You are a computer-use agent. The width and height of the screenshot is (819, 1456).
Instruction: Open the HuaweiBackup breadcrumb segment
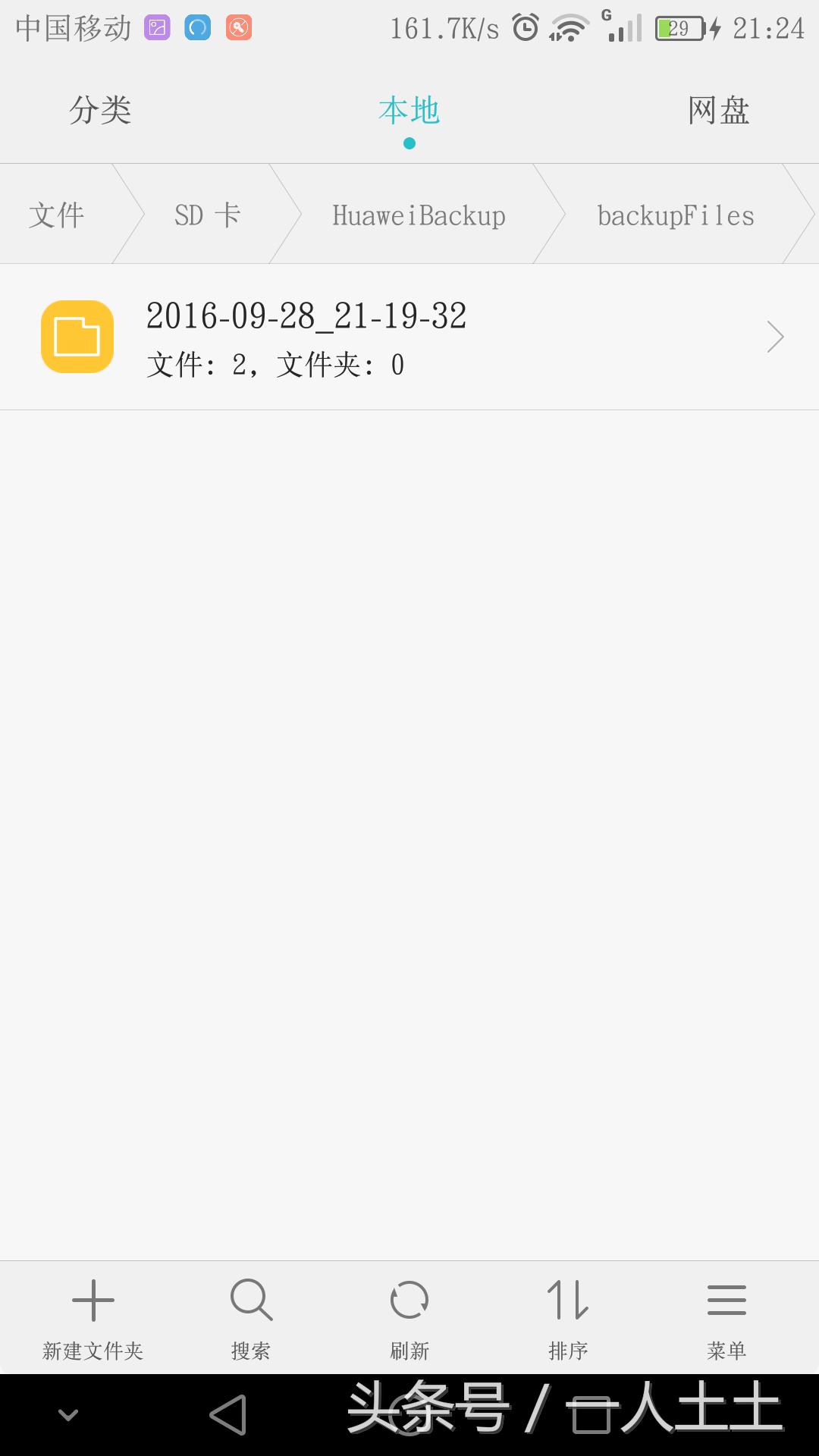pos(417,214)
